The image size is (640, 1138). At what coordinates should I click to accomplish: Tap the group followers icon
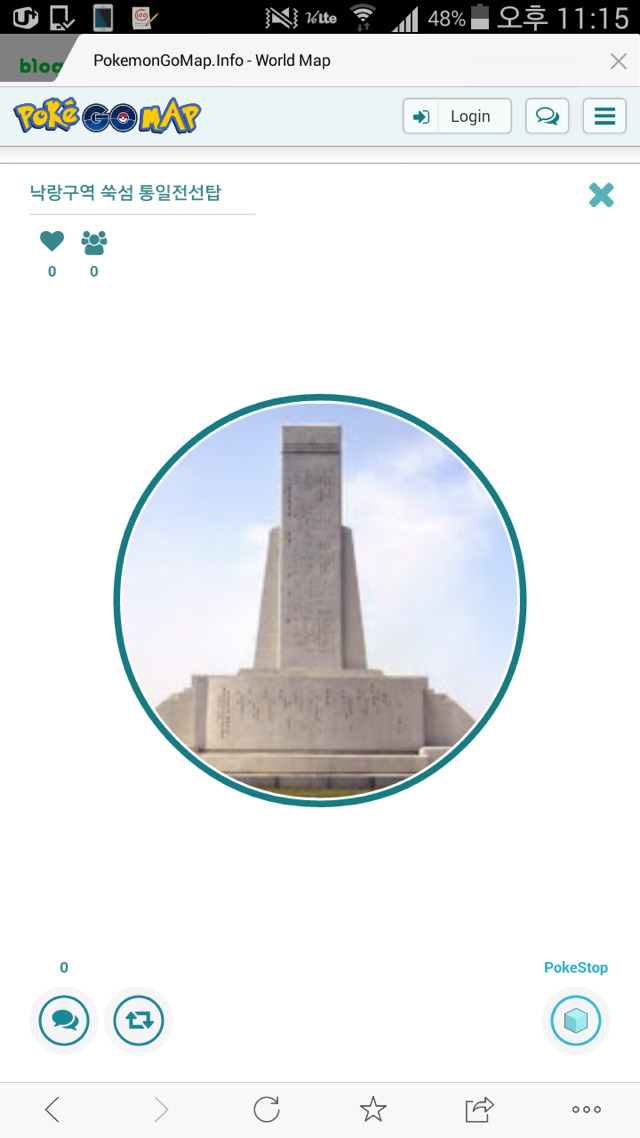pos(94,241)
